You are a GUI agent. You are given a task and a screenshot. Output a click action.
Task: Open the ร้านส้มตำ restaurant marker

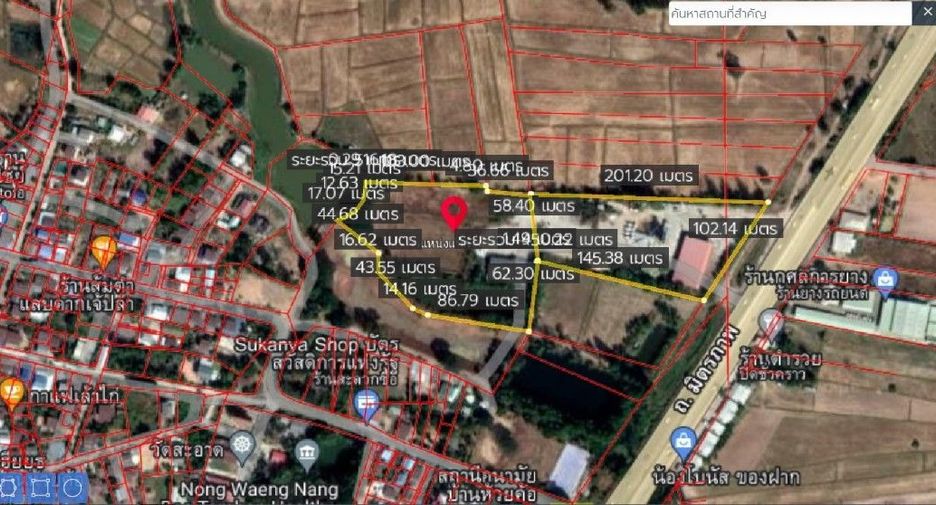click(x=104, y=252)
